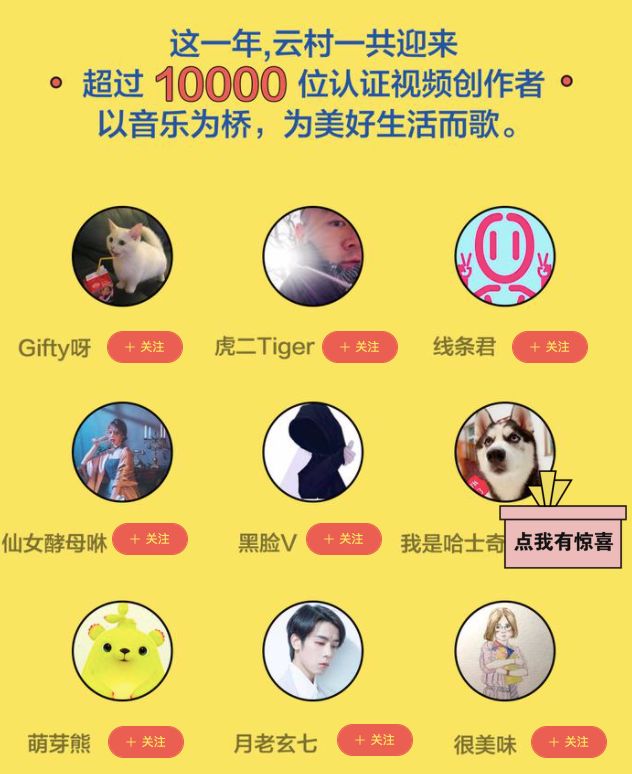Follow the creator 仙女酵母咻
The height and width of the screenshot is (774, 632).
tap(149, 539)
